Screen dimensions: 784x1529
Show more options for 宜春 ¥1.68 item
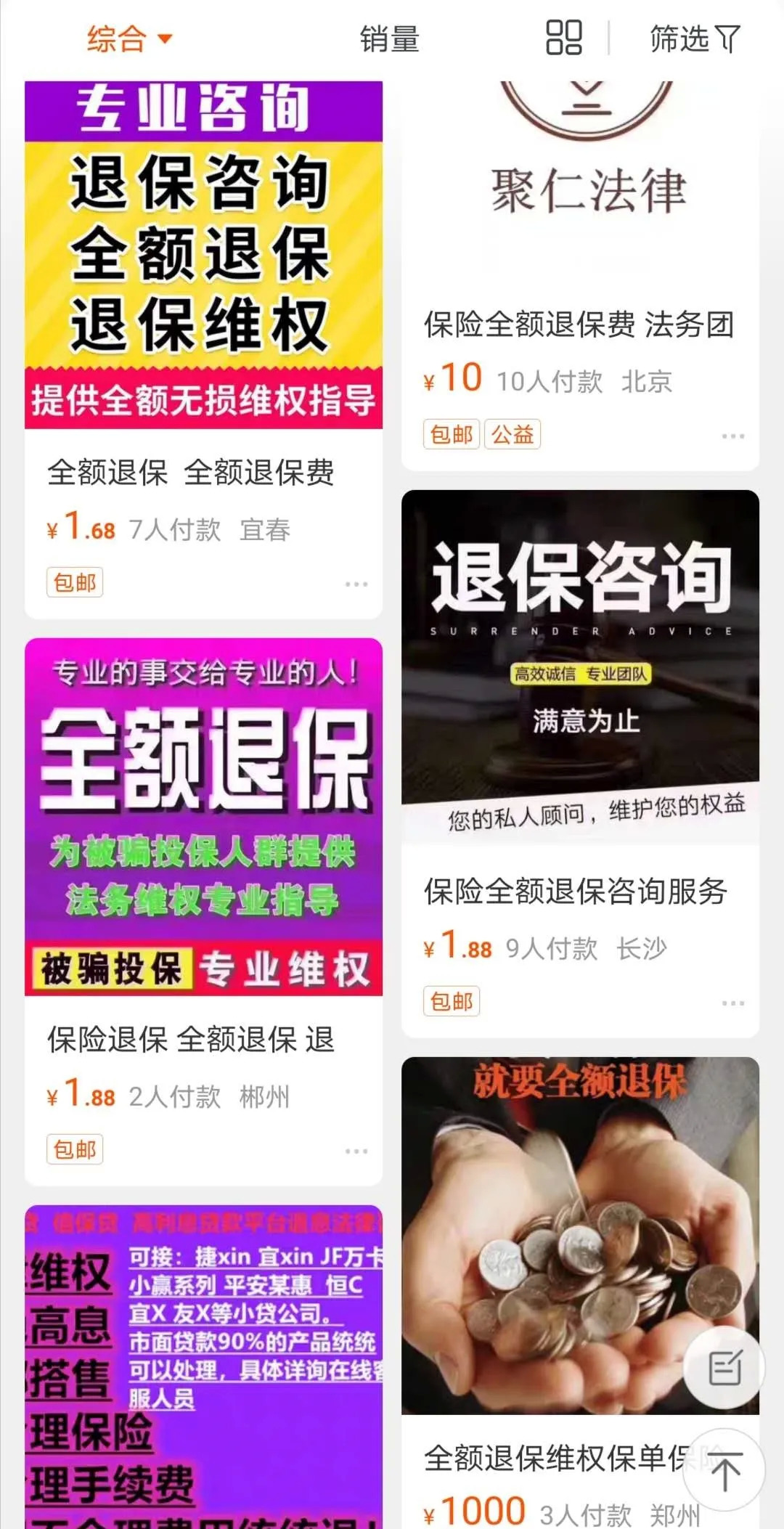356,584
